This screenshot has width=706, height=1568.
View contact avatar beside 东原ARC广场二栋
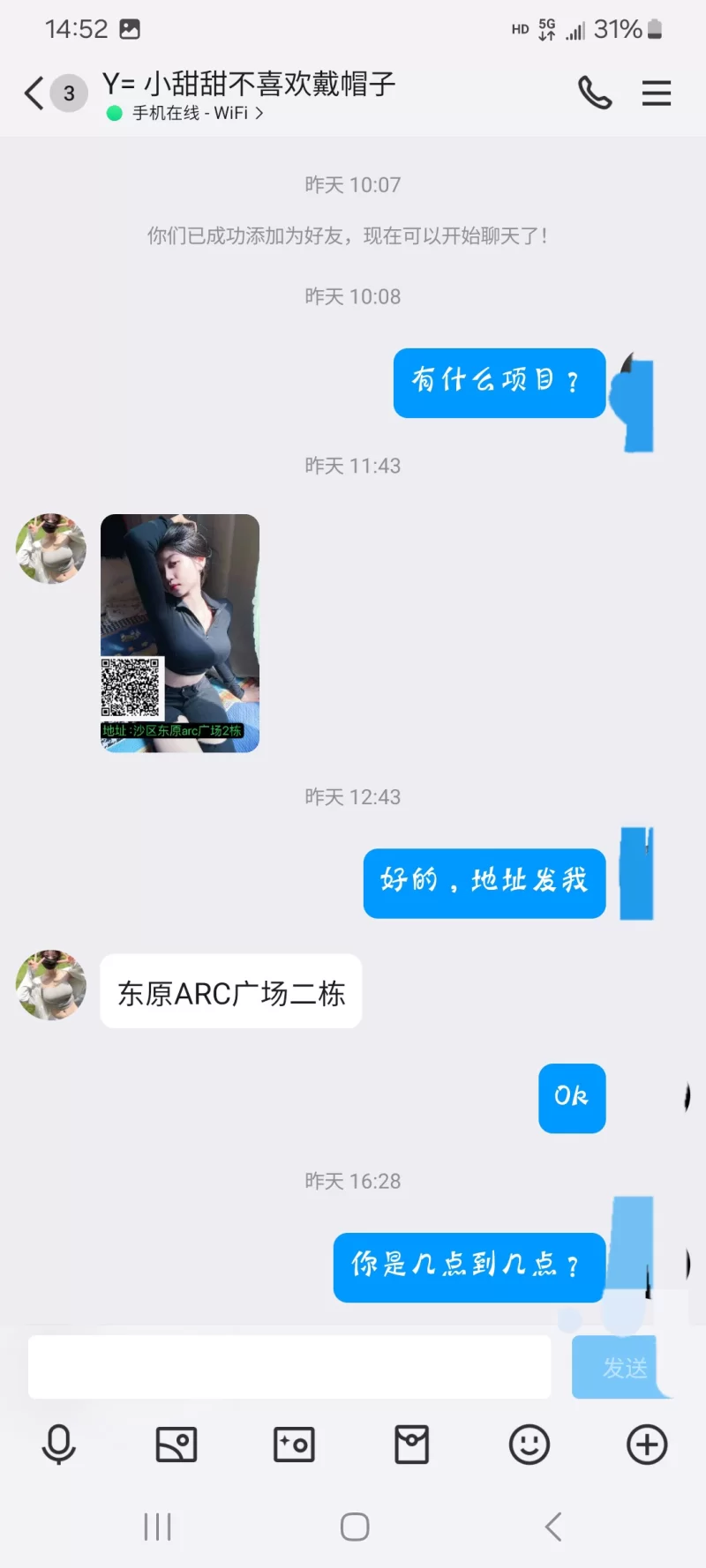pyautogui.click(x=51, y=985)
